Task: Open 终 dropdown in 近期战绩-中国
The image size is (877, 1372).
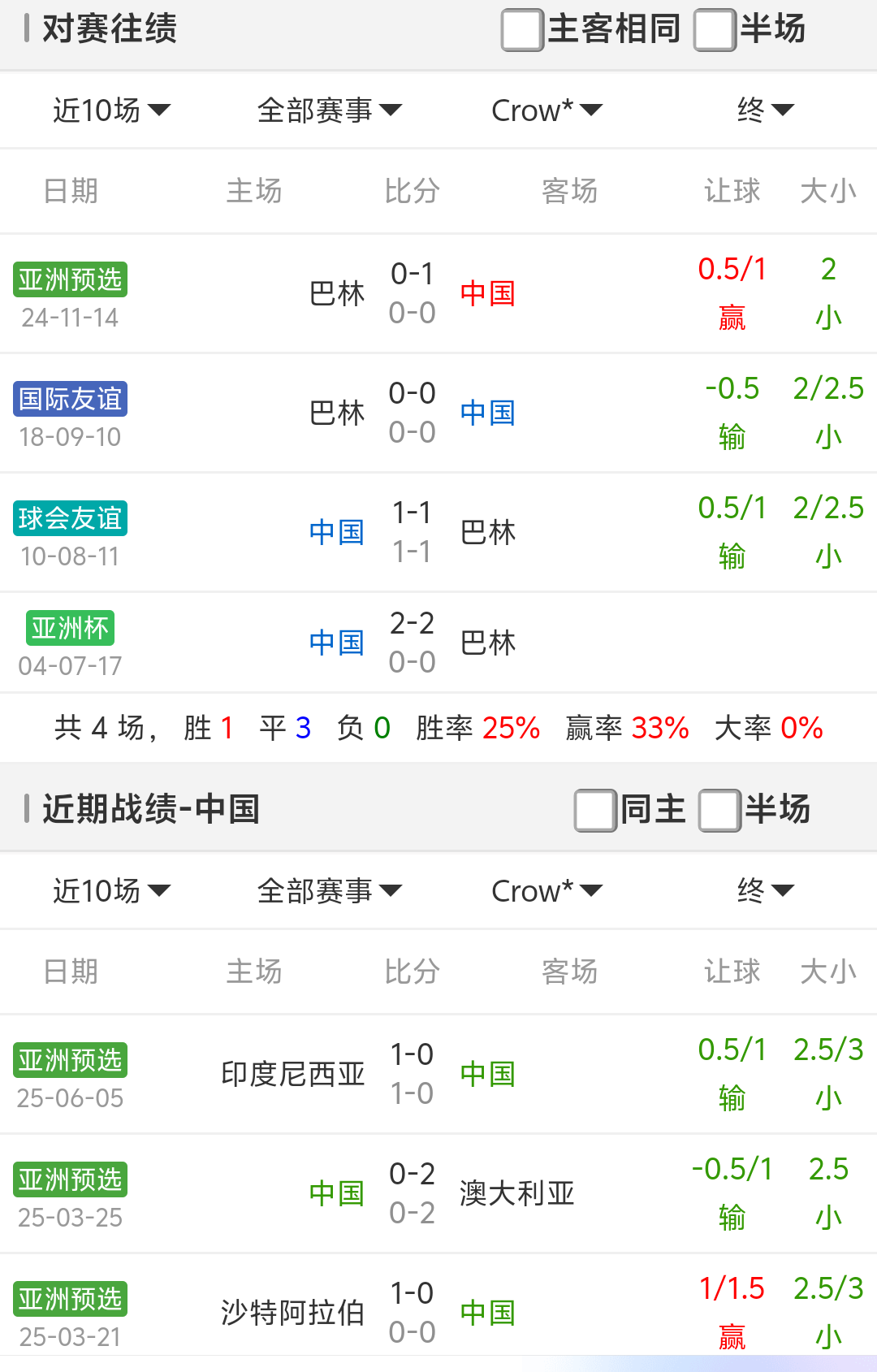Action: click(764, 890)
